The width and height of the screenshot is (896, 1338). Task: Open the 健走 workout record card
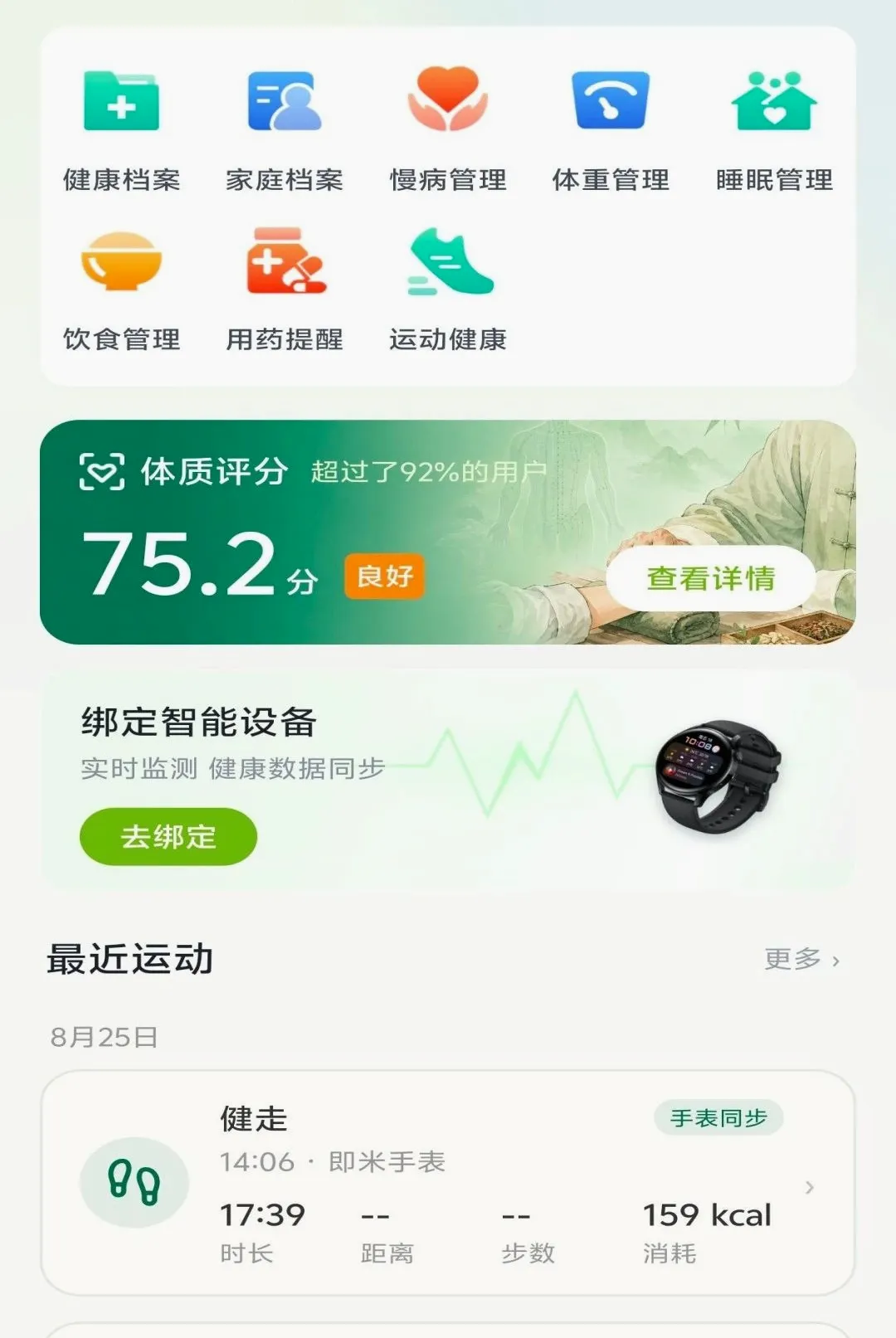coord(448,1183)
